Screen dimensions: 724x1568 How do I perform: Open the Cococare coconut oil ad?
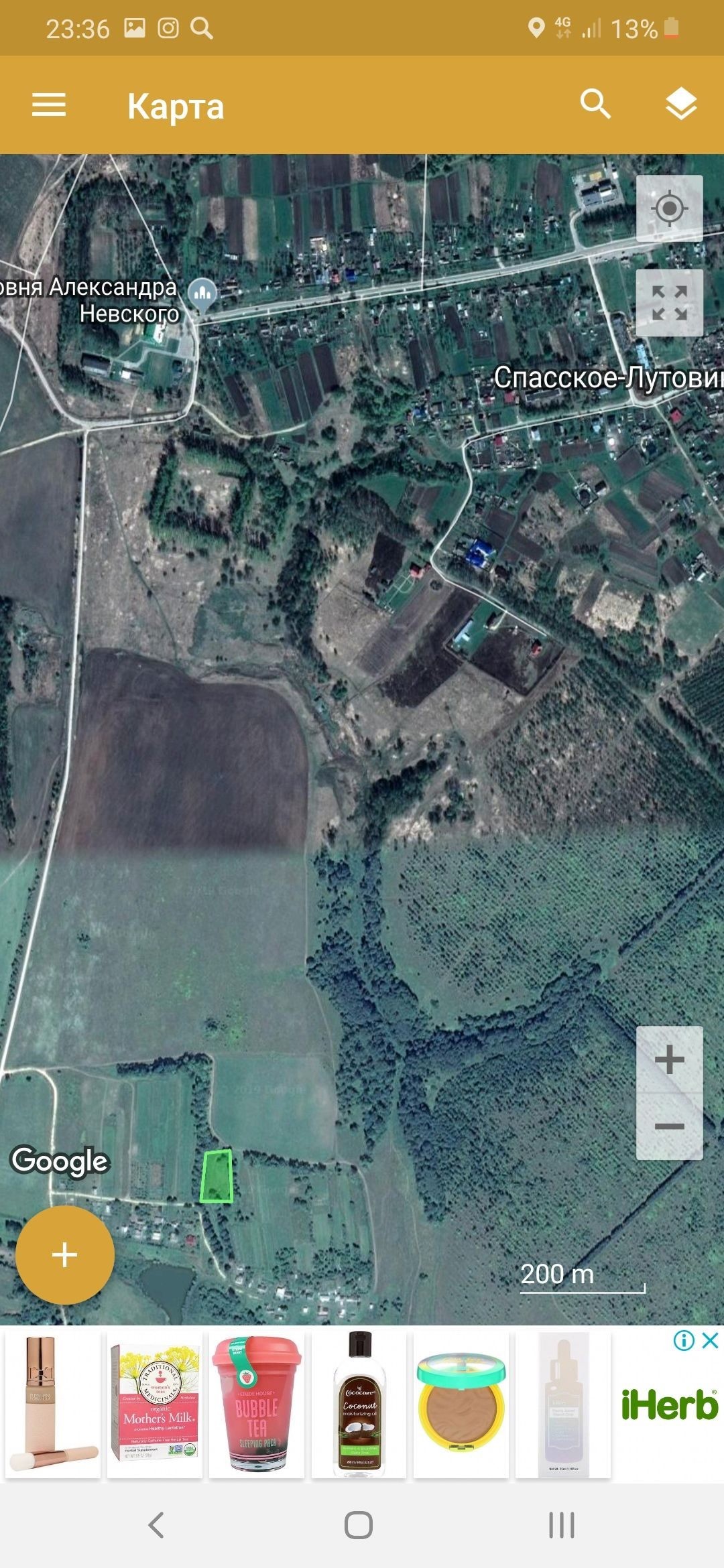pos(359,1404)
